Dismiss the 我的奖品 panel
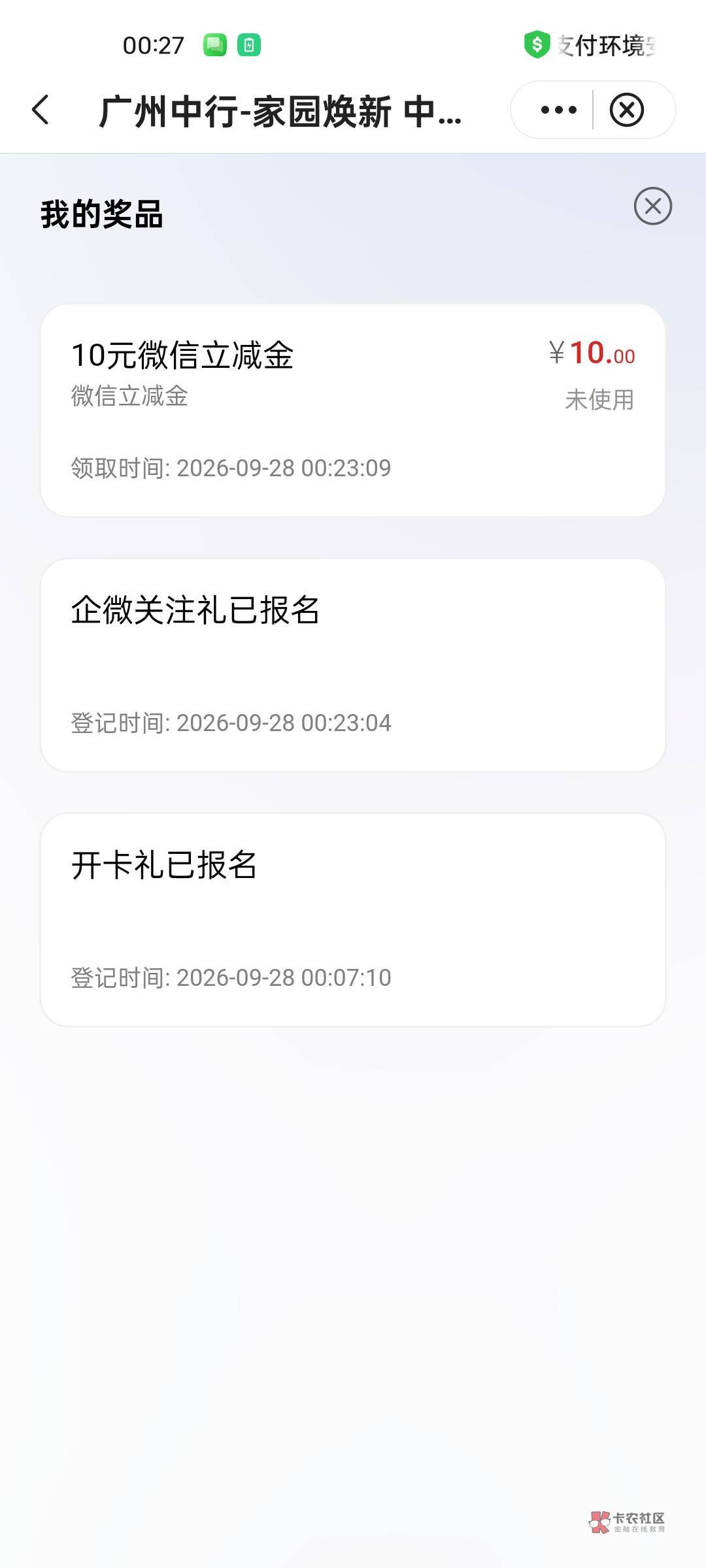 click(x=653, y=206)
